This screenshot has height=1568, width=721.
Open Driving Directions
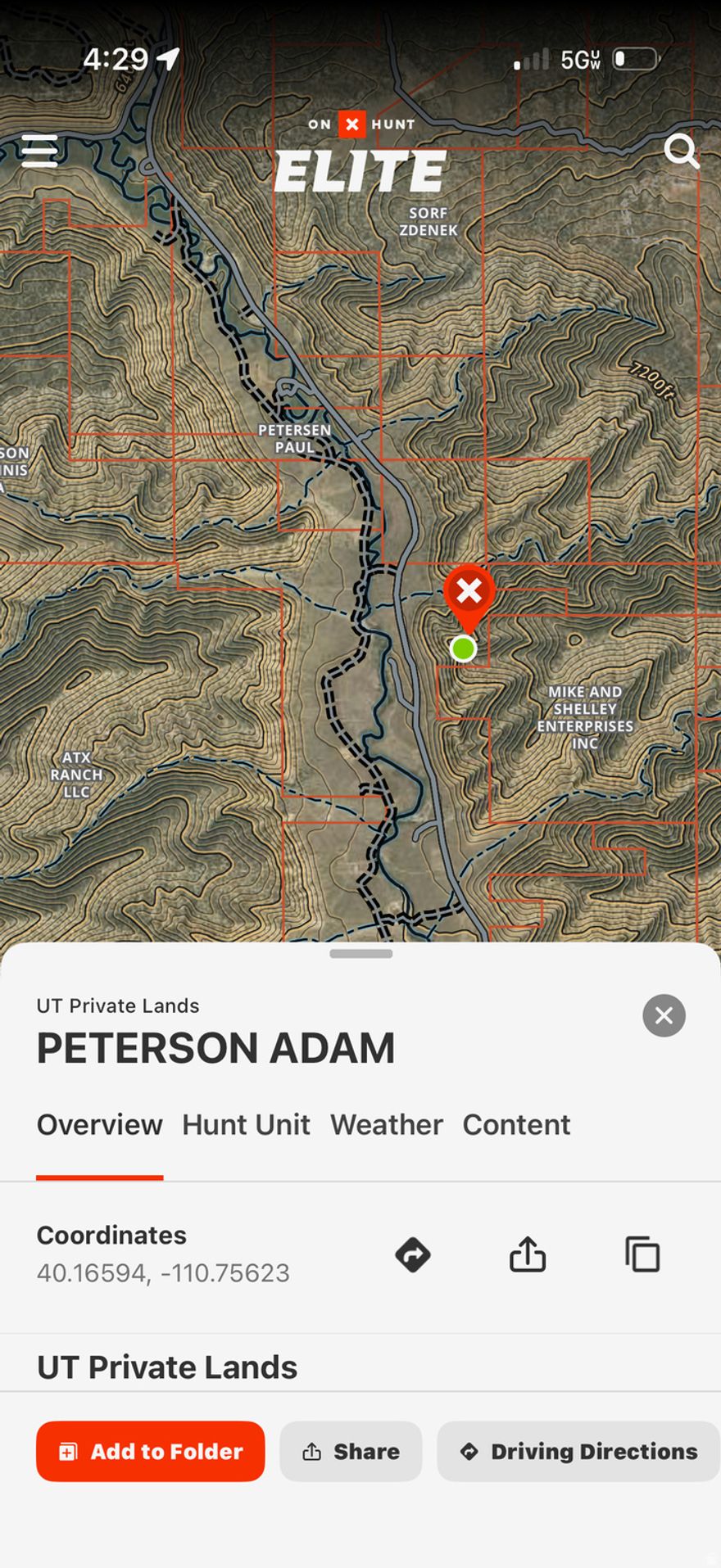click(x=578, y=1451)
